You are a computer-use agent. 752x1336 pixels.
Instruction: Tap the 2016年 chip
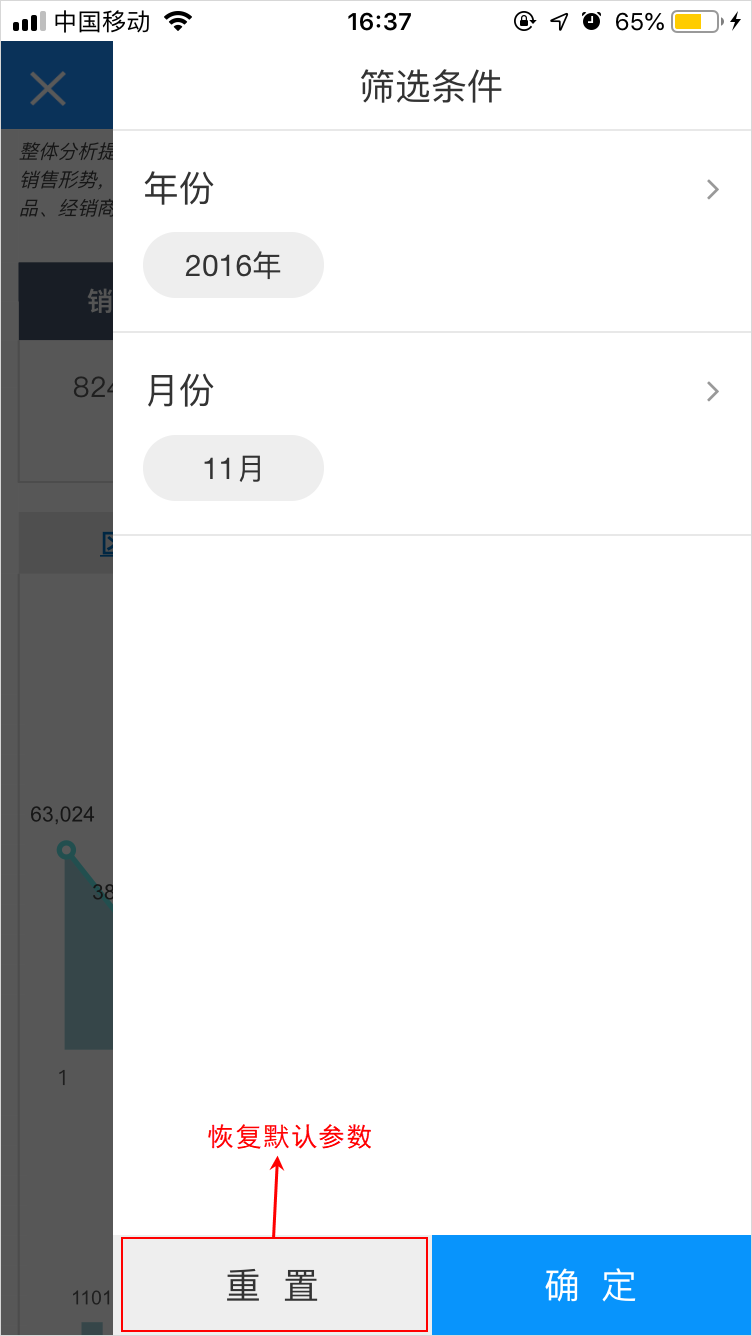233,265
